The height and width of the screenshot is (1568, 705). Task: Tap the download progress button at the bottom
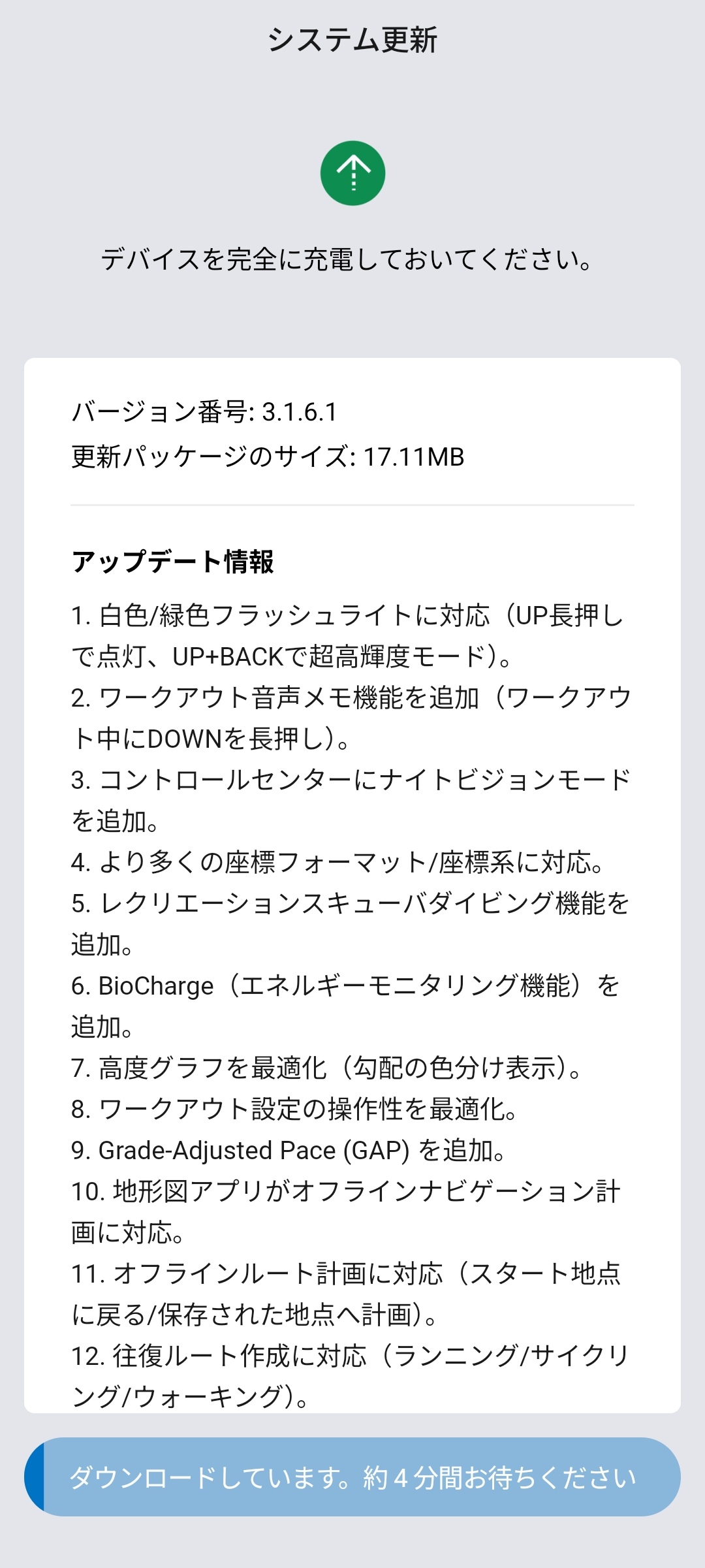click(352, 1476)
